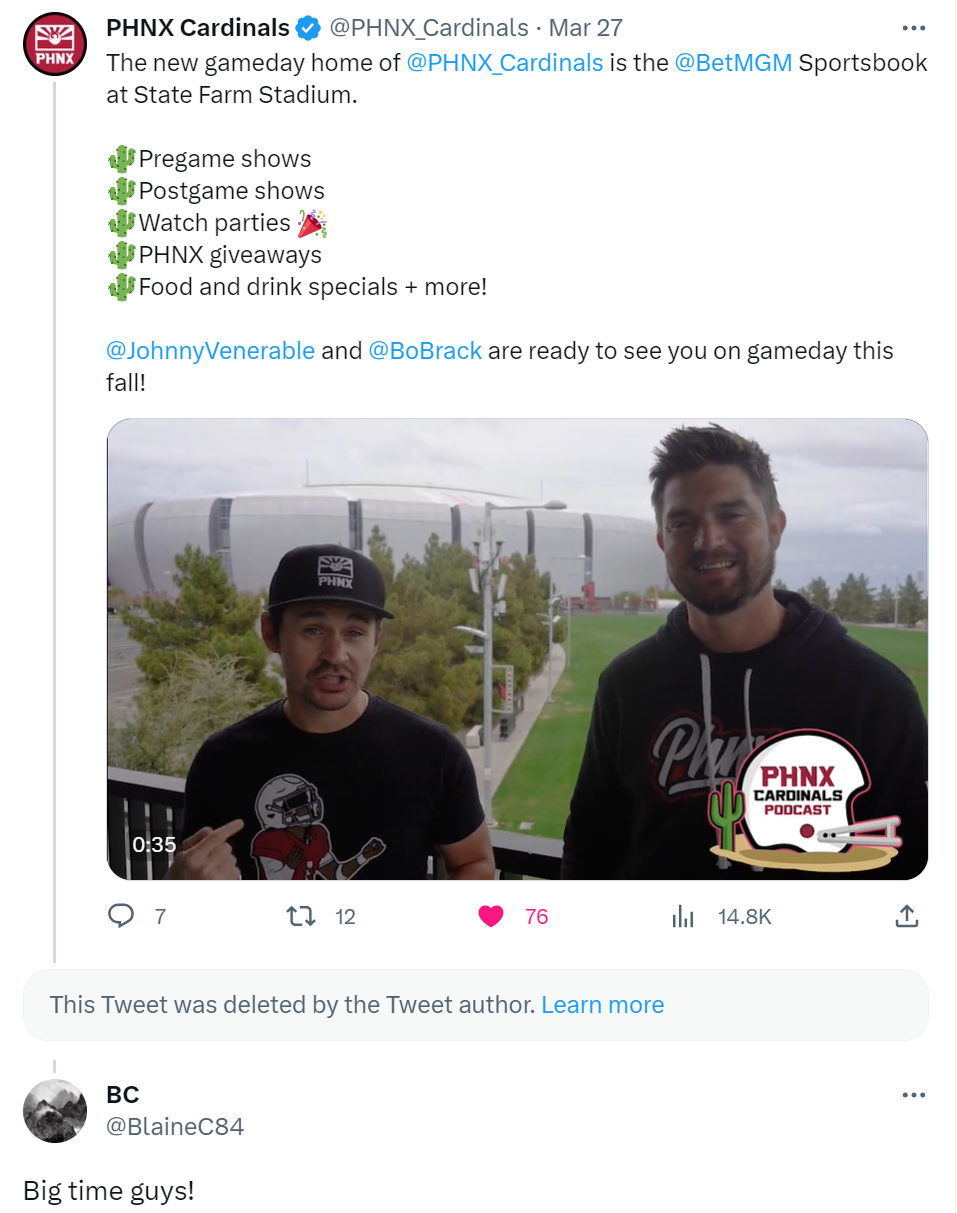This screenshot has width=957, height=1213.
Task: Open overflow menu on PHNX Cardinals tweet
Action: pyautogui.click(x=913, y=28)
